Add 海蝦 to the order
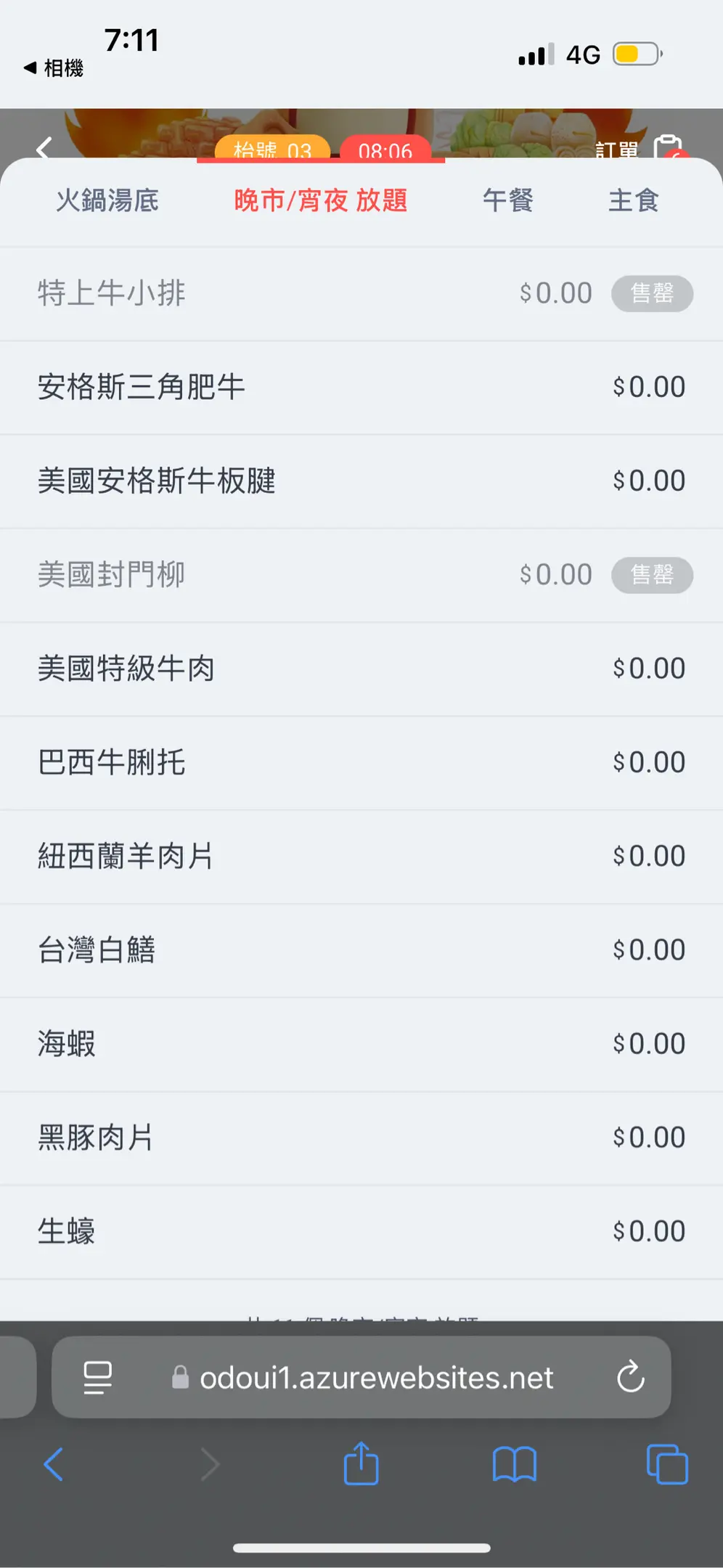 (361, 1044)
